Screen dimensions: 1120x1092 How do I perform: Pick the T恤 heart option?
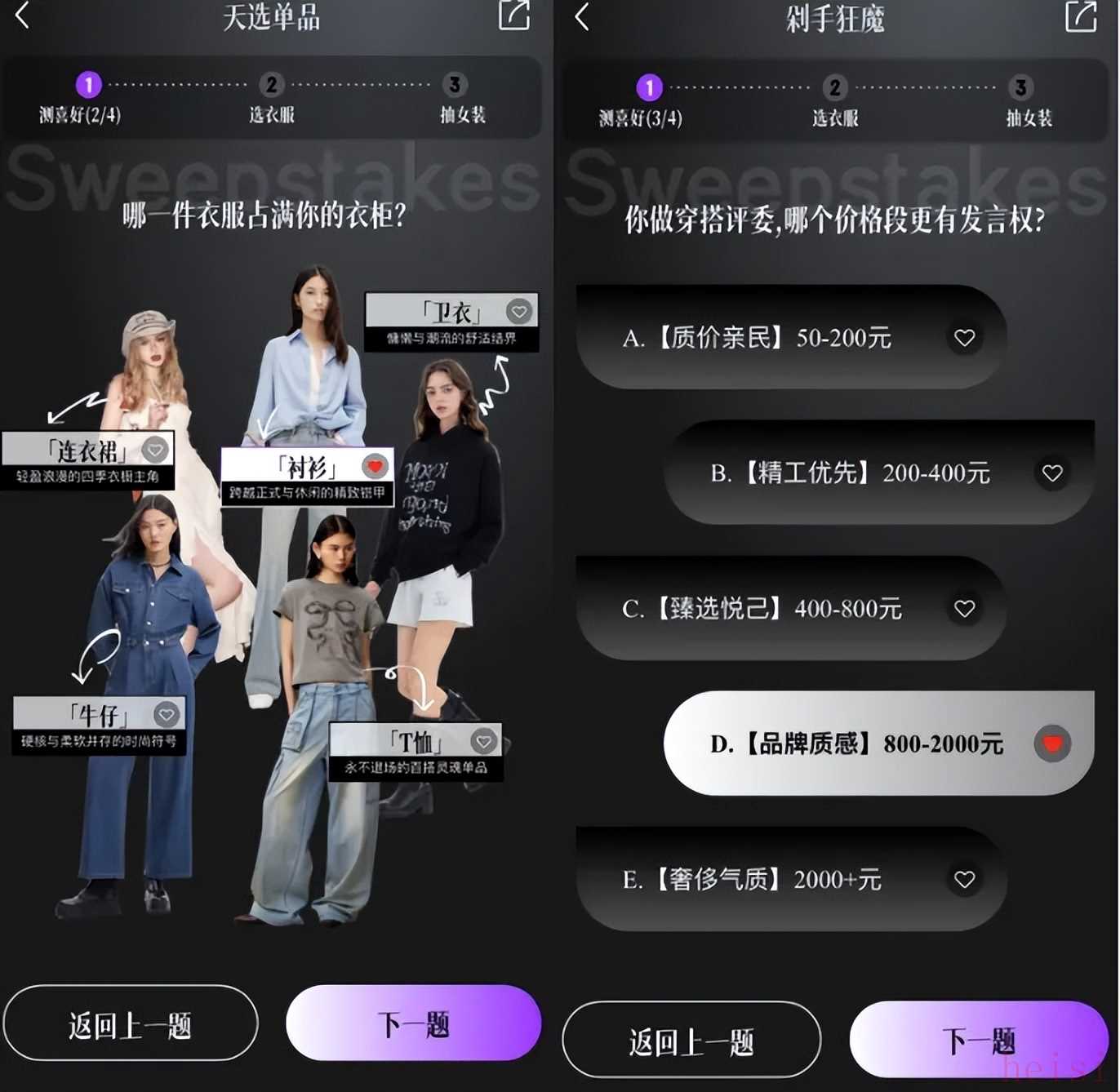(x=483, y=741)
